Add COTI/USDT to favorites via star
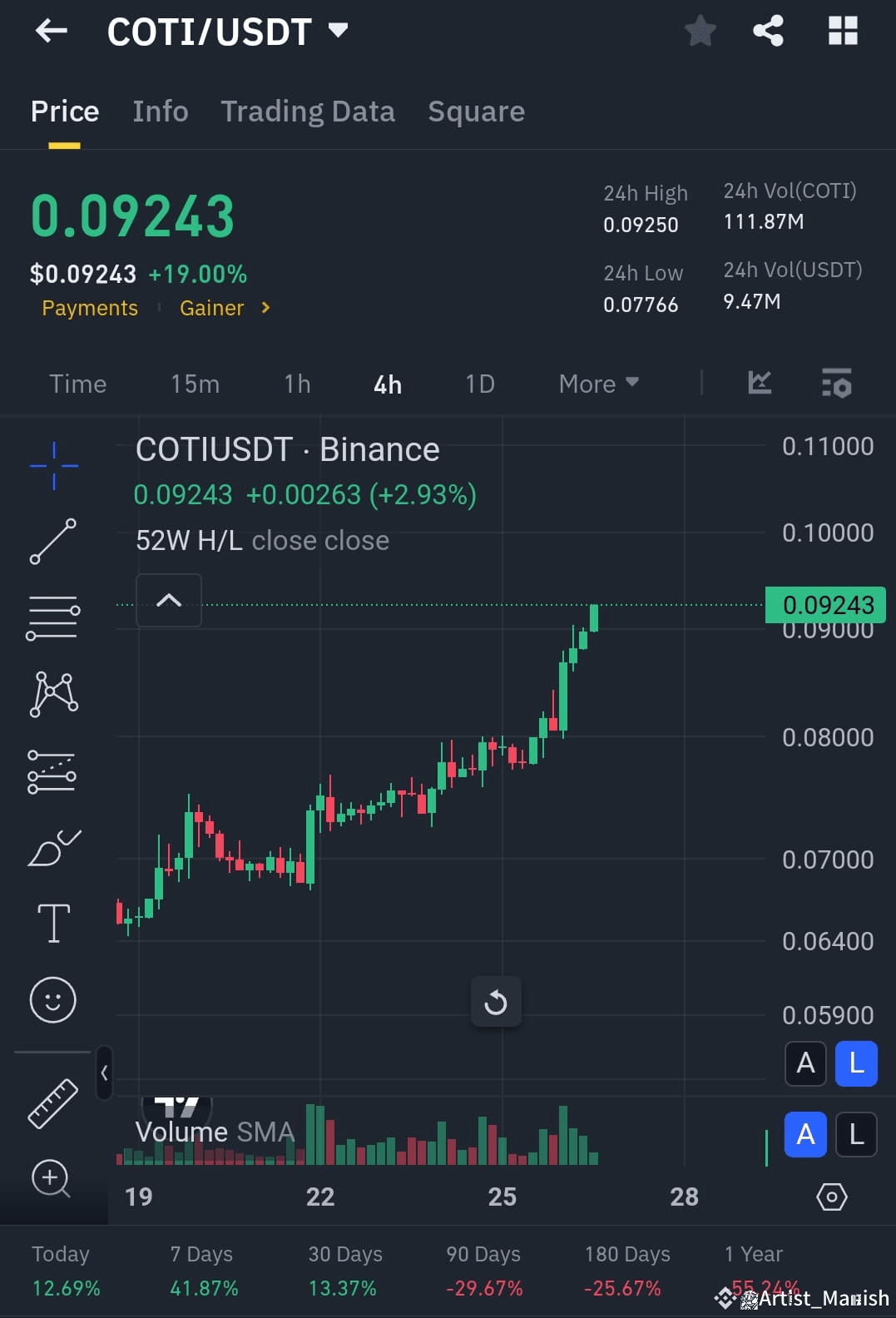Viewport: 896px width, 1318px height. point(700,31)
